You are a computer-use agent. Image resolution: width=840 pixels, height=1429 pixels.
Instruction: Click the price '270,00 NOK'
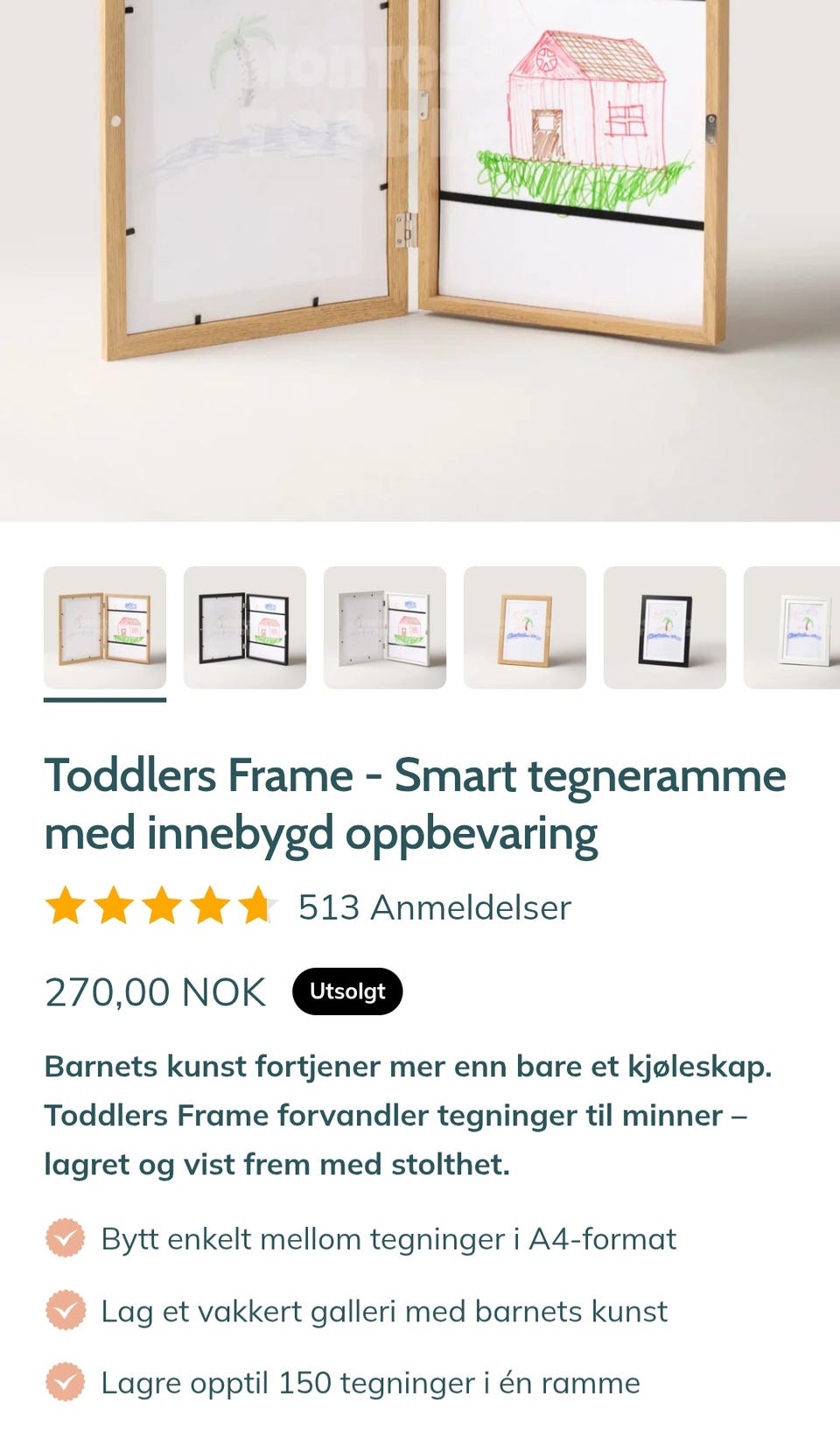click(x=154, y=991)
